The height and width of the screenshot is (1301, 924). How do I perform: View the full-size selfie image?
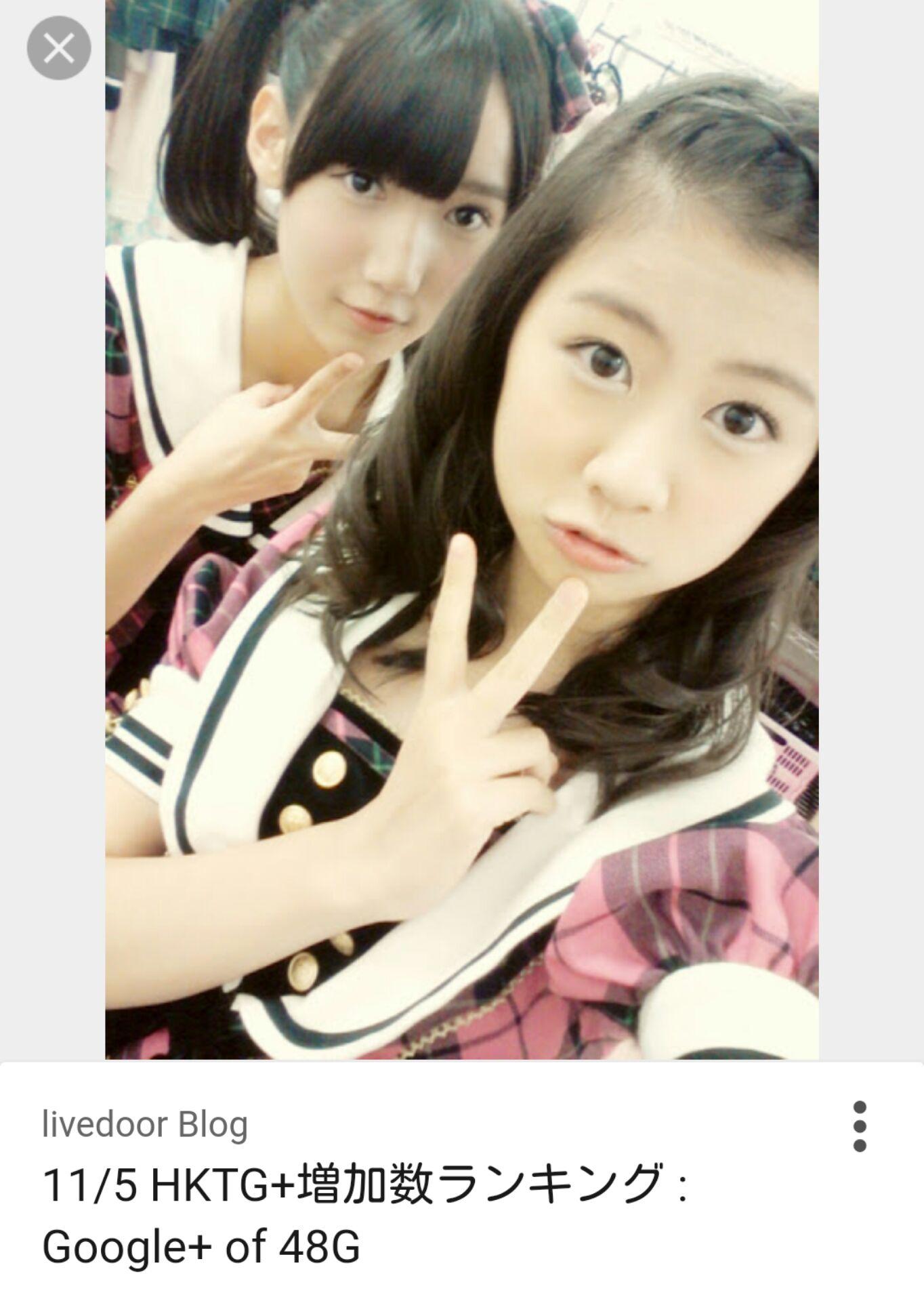(461, 529)
